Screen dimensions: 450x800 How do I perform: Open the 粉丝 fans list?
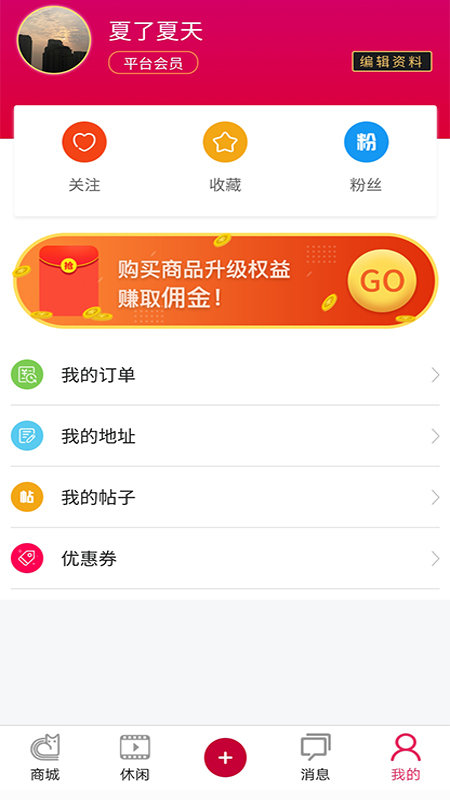tap(366, 157)
